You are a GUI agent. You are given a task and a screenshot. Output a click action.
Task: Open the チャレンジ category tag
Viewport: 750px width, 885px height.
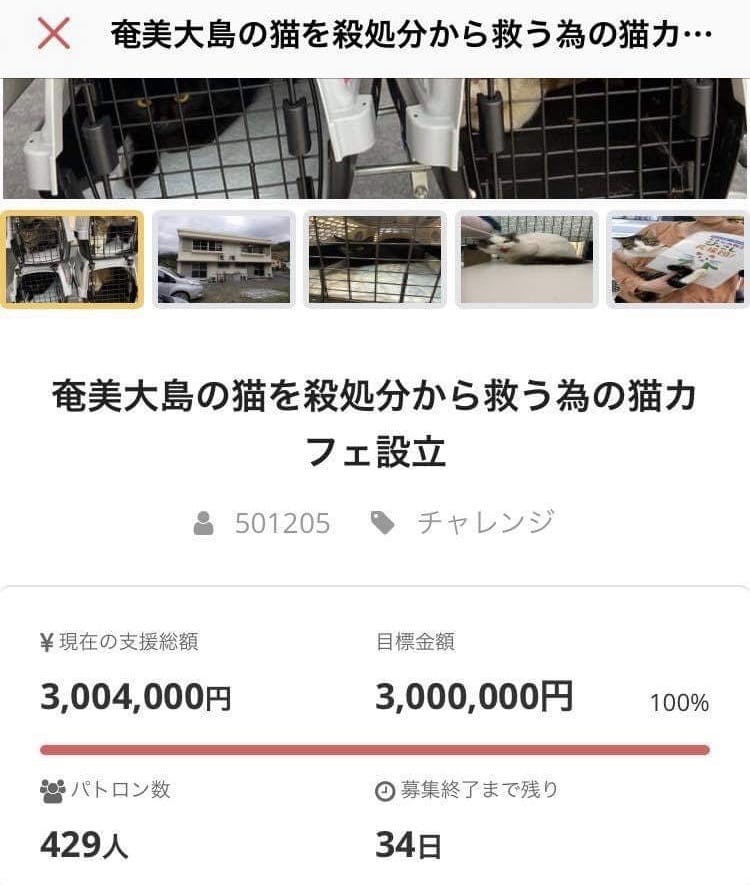pyautogui.click(x=485, y=523)
